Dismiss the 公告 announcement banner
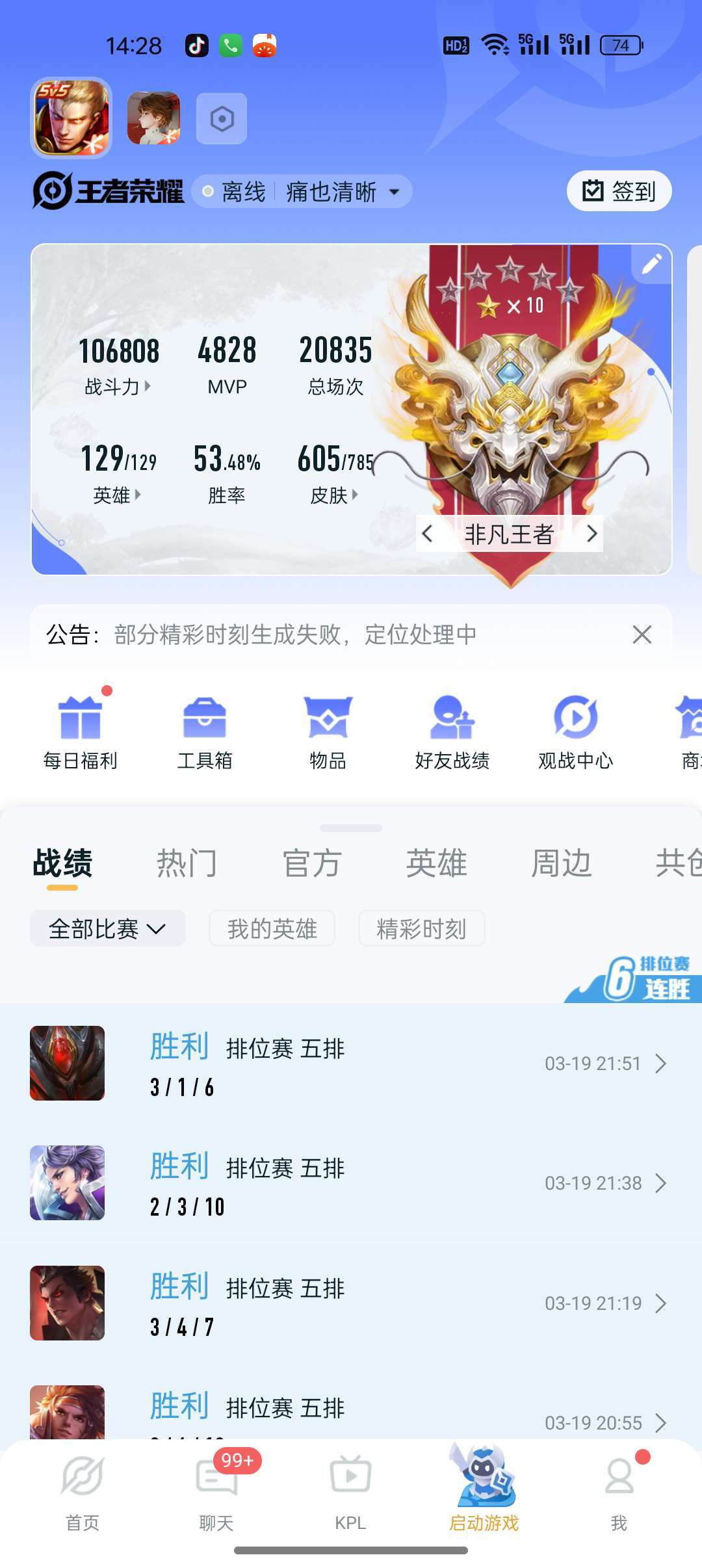This screenshot has height=1568, width=702. 642,634
